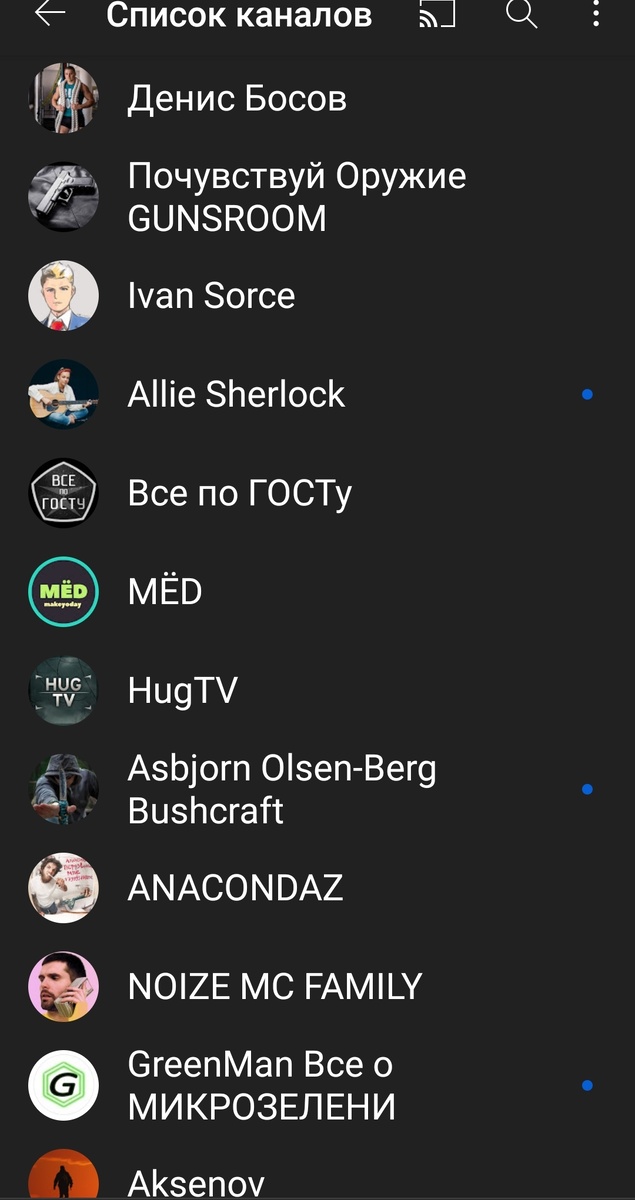The width and height of the screenshot is (635, 1200).
Task: Select the ANACONDAZ channel
Action: (x=235, y=888)
